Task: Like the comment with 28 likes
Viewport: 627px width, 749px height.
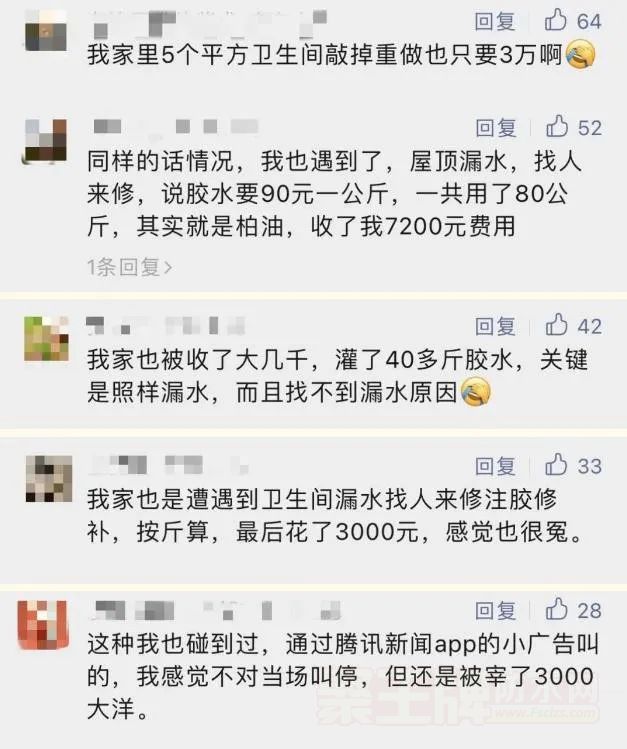Action: coord(557,610)
